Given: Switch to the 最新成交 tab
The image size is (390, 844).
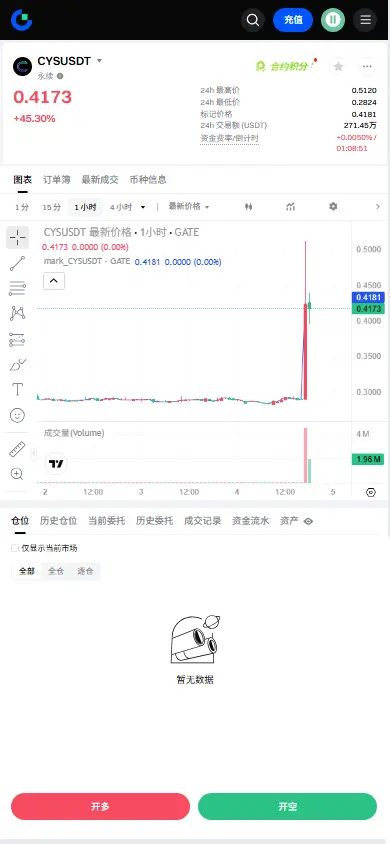Looking at the screenshot, I should click(x=100, y=180).
